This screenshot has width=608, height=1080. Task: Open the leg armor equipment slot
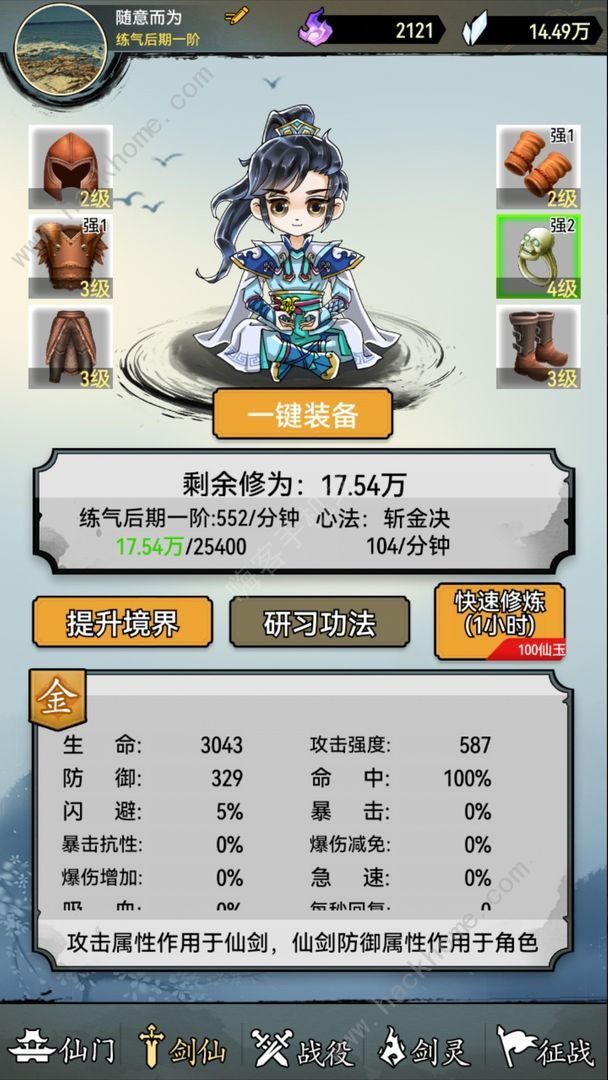pyautogui.click(x=70, y=348)
